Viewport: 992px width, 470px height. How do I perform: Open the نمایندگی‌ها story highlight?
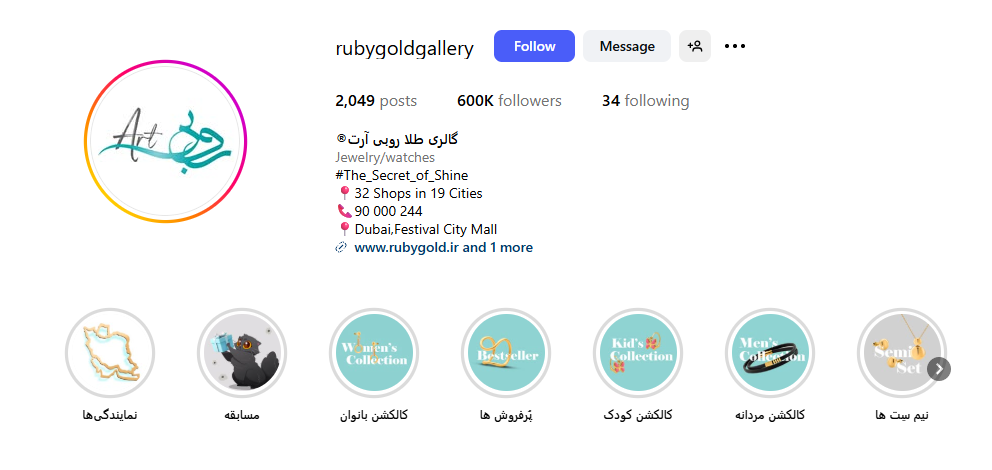[x=109, y=353]
